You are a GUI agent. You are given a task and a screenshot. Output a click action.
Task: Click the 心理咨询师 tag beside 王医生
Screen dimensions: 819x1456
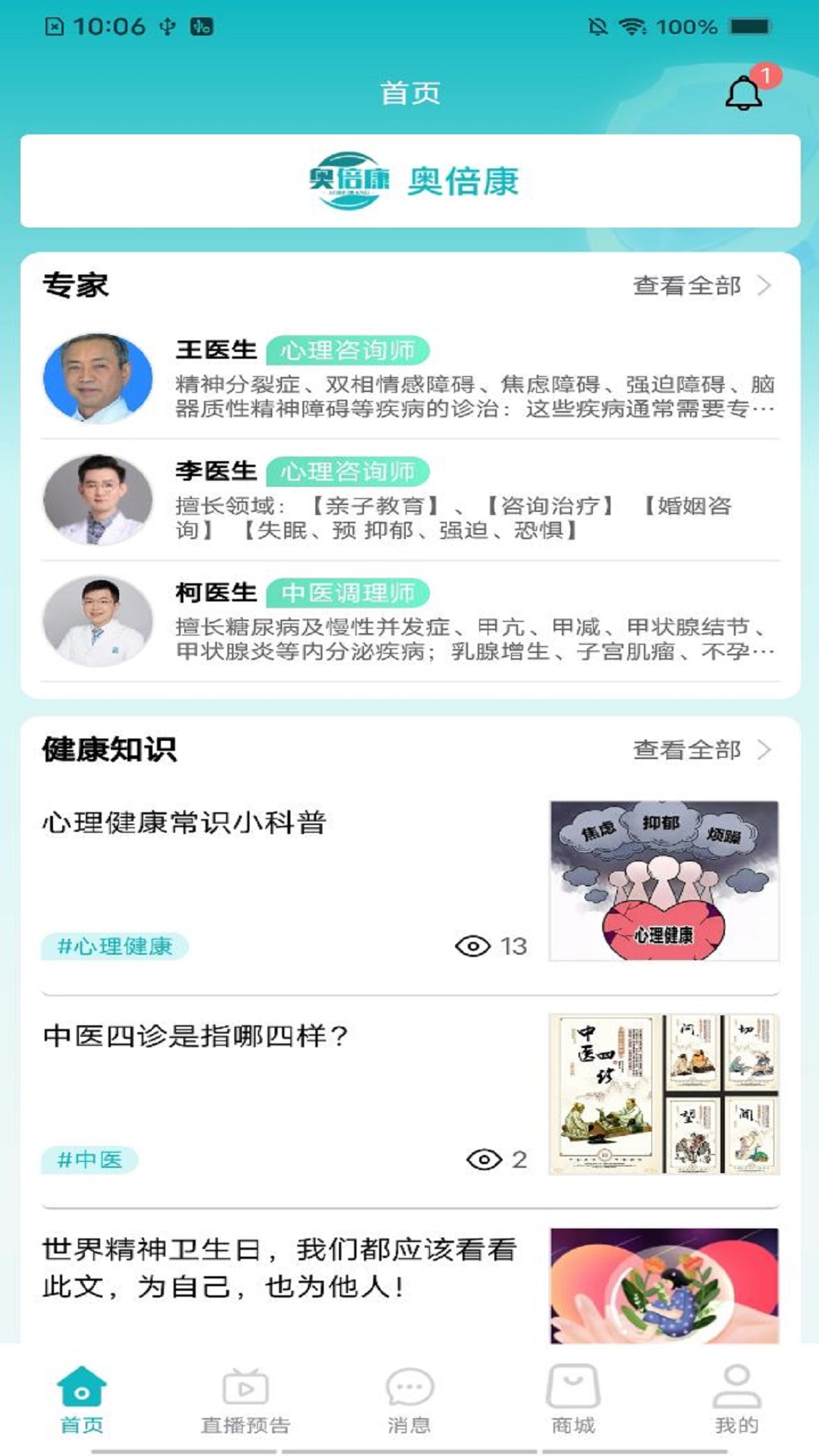350,350
